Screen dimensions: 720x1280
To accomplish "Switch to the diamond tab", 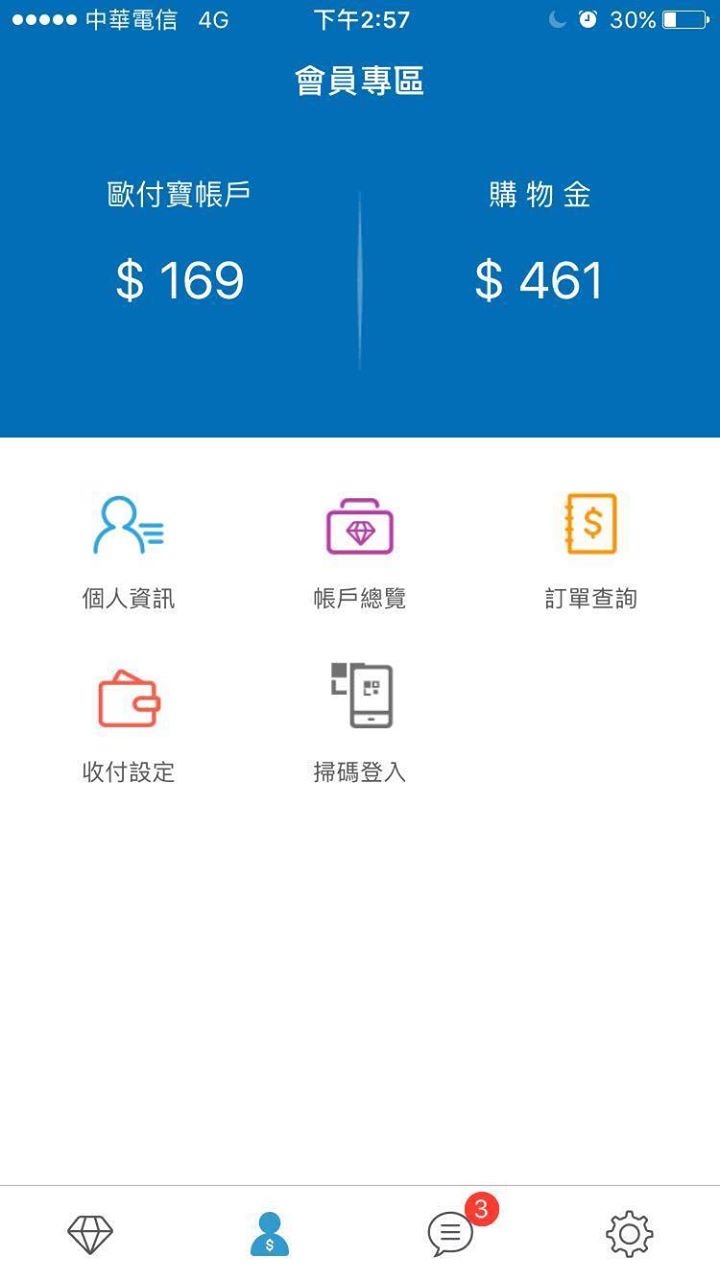I will coord(90,1234).
